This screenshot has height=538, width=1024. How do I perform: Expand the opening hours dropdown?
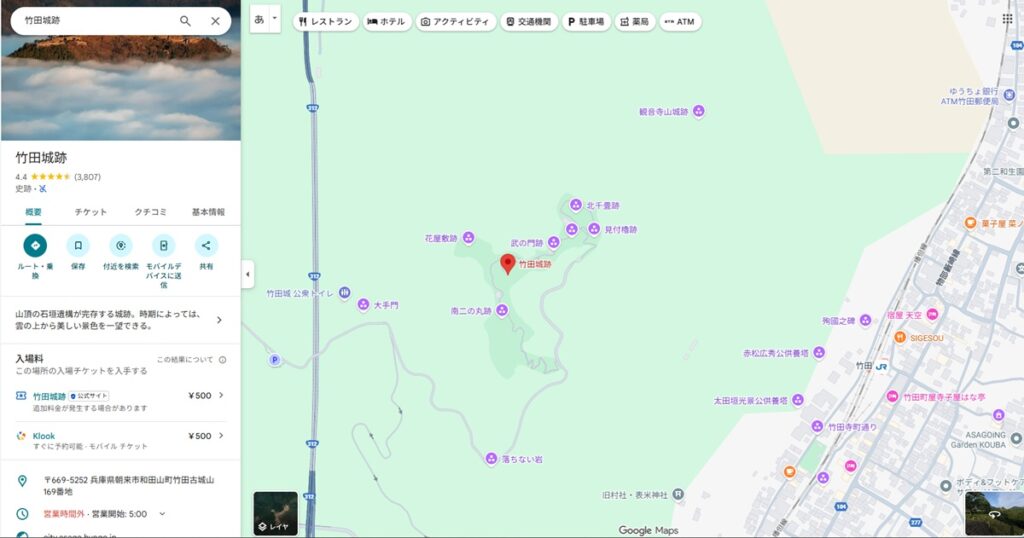click(x=162, y=514)
